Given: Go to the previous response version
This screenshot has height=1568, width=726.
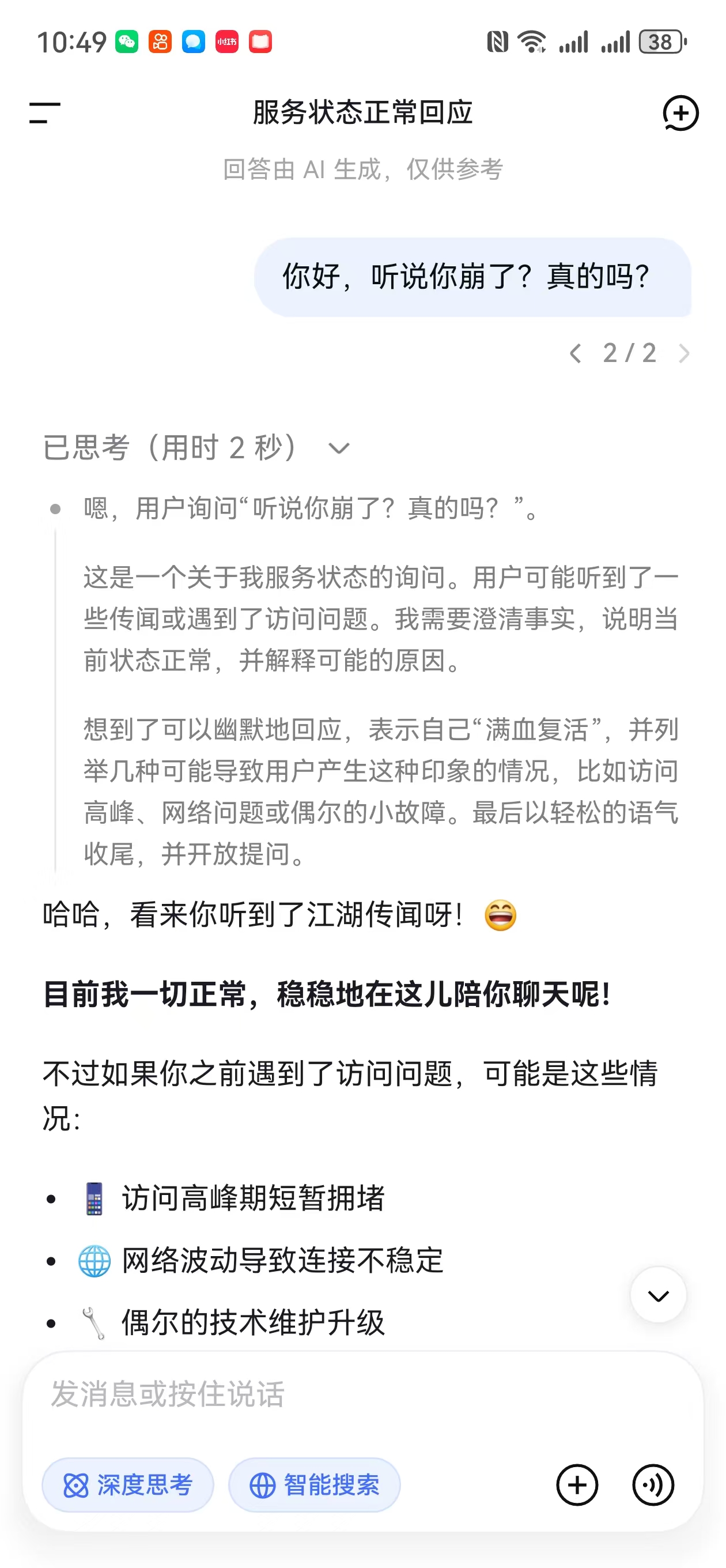Looking at the screenshot, I should [575, 353].
